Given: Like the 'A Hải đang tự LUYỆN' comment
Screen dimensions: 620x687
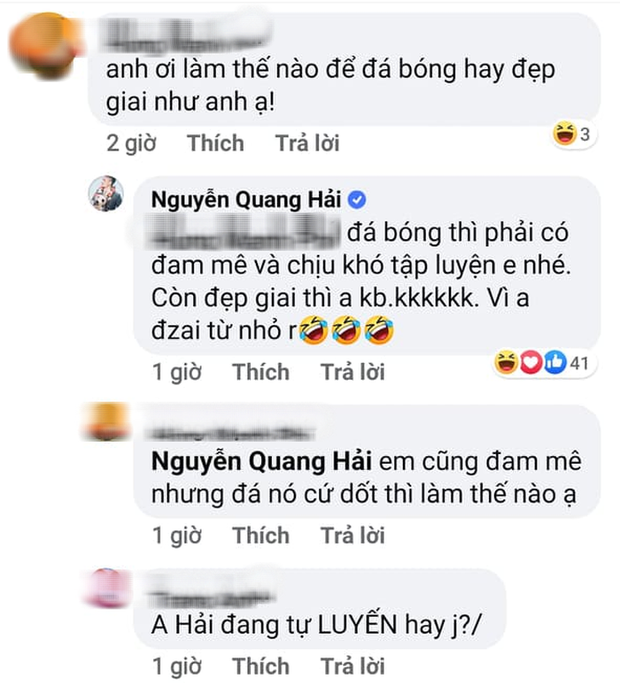Looking at the screenshot, I should click(260, 666).
